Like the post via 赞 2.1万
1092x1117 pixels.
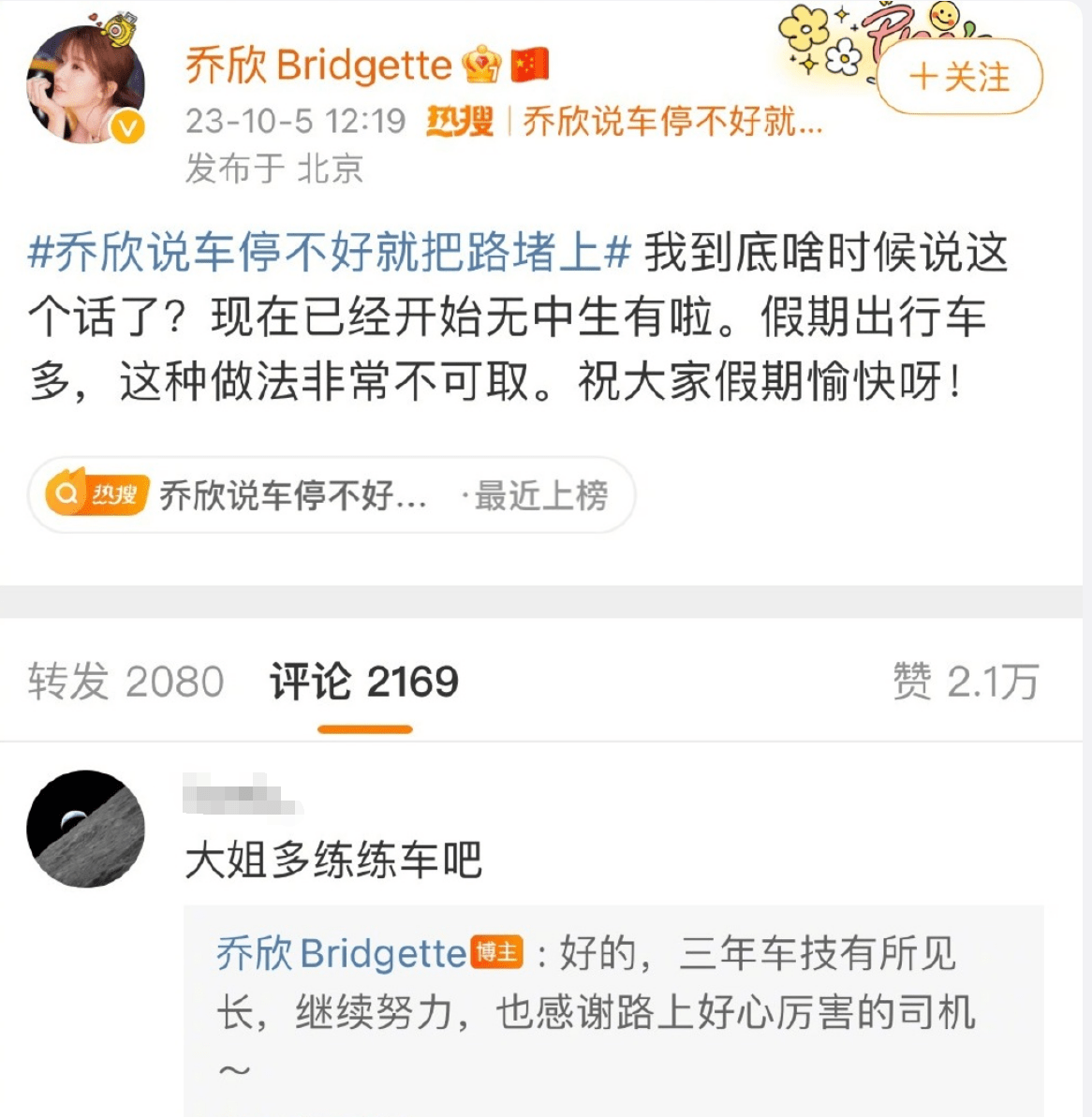click(x=966, y=682)
